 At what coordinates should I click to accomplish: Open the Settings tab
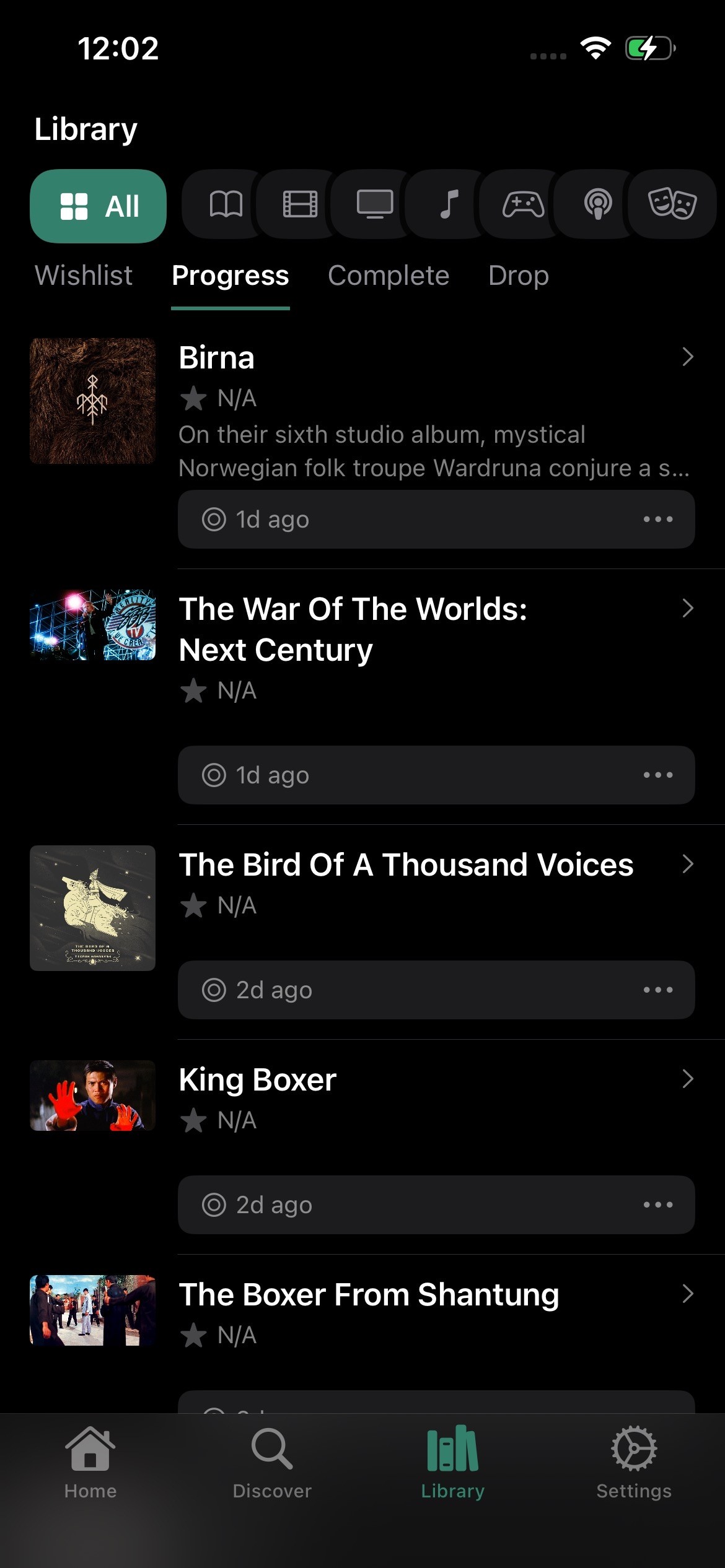[633, 1463]
